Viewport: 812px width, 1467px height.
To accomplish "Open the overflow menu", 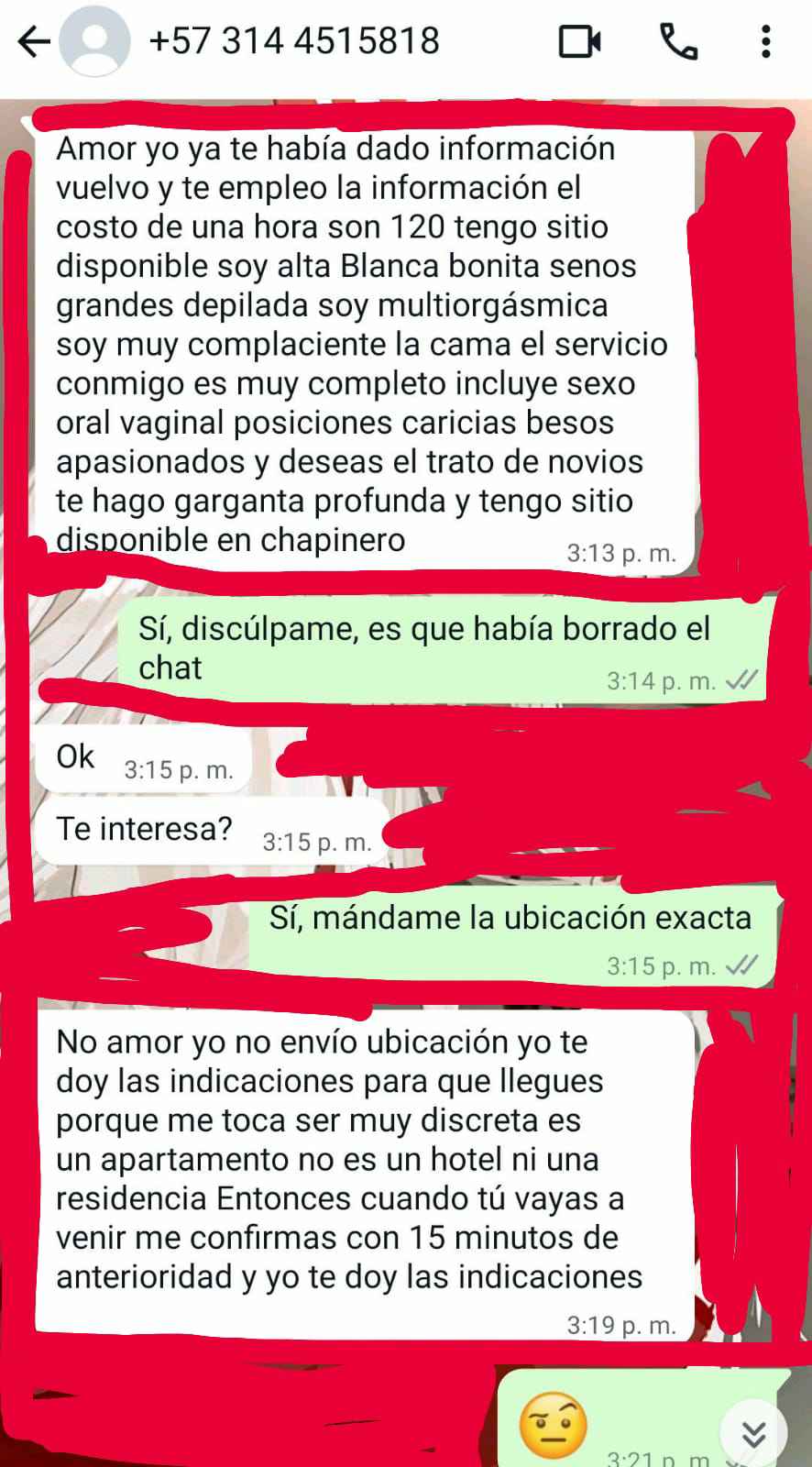I will [x=766, y=41].
